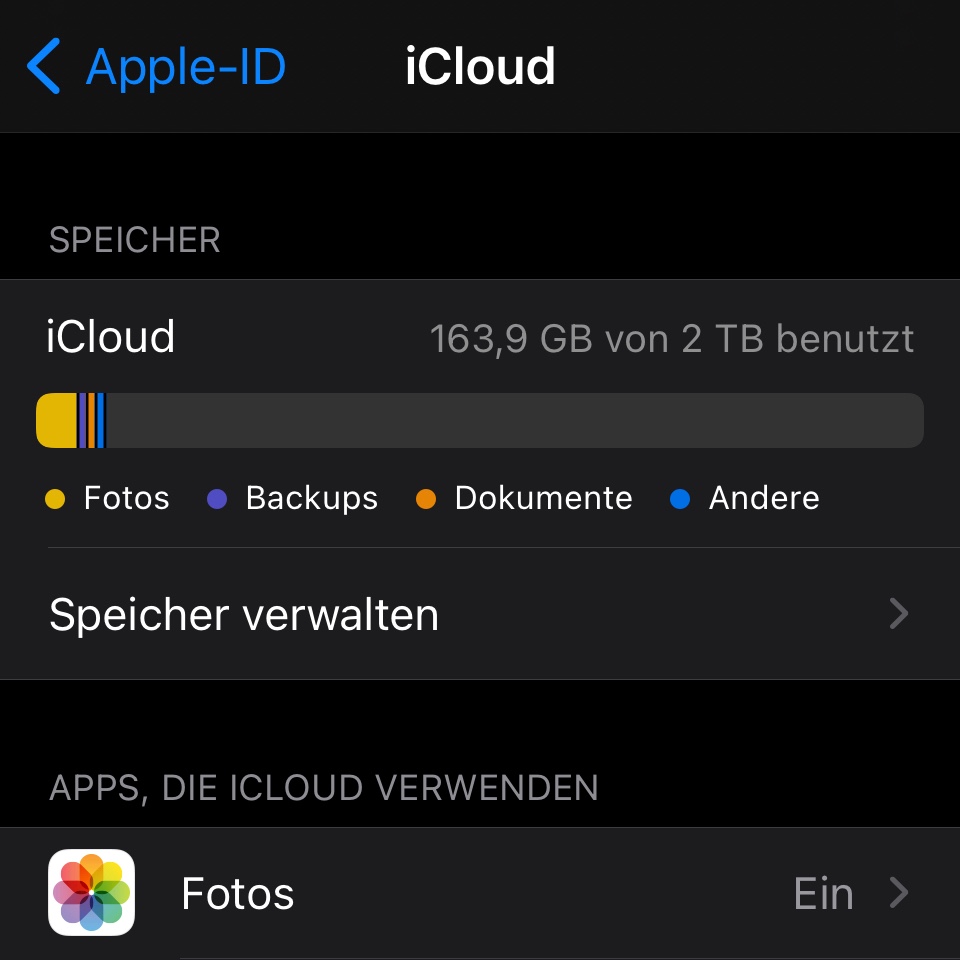Go back to Apple-ID settings
This screenshot has width=960, height=960.
click(157, 66)
